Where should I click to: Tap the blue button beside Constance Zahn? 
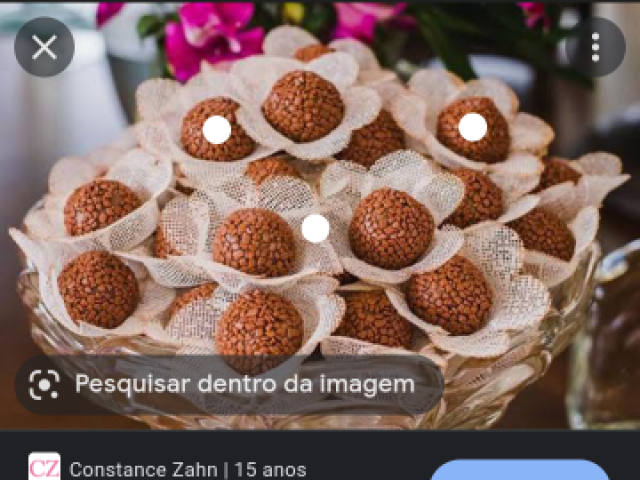[520, 471]
